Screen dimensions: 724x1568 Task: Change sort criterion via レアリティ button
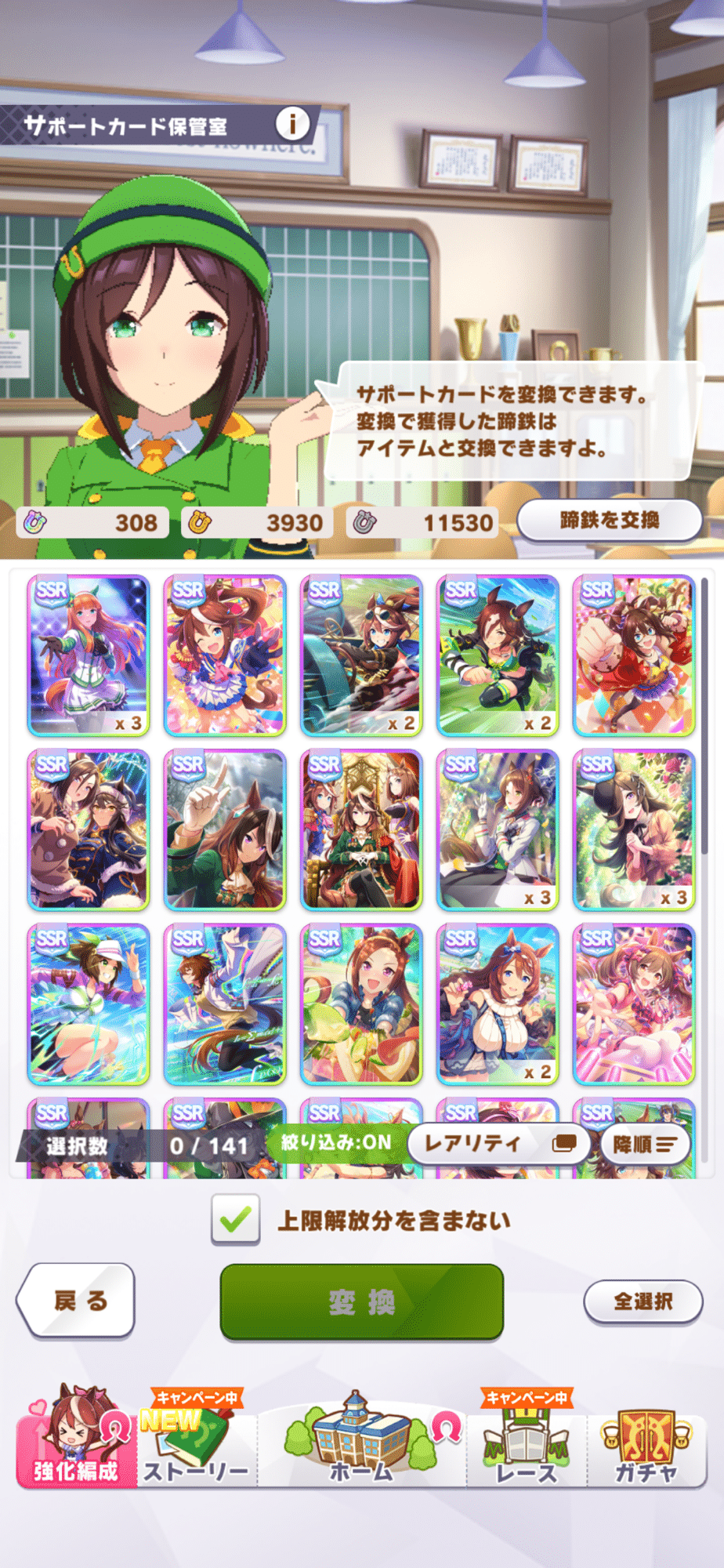coord(498,1144)
